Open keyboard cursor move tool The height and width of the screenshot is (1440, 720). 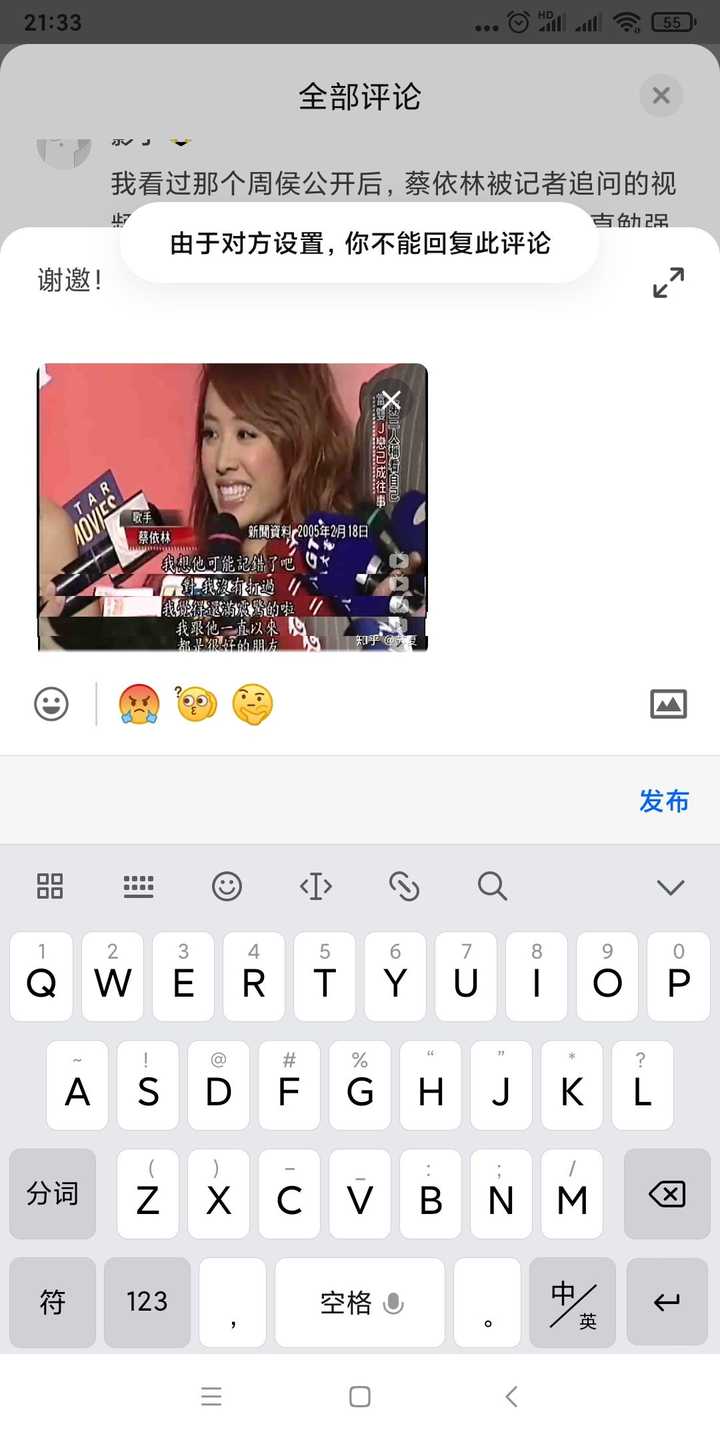point(315,886)
